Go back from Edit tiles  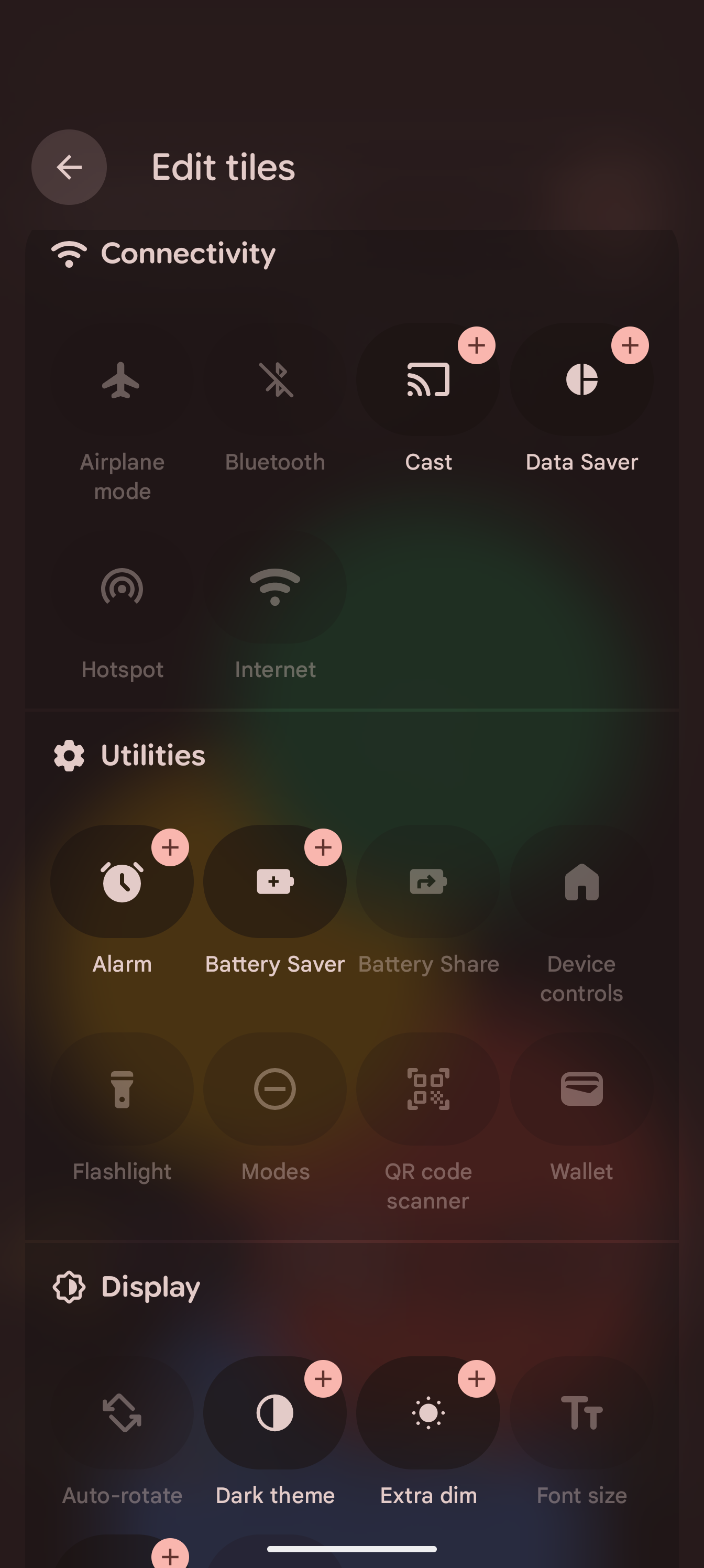(x=69, y=167)
